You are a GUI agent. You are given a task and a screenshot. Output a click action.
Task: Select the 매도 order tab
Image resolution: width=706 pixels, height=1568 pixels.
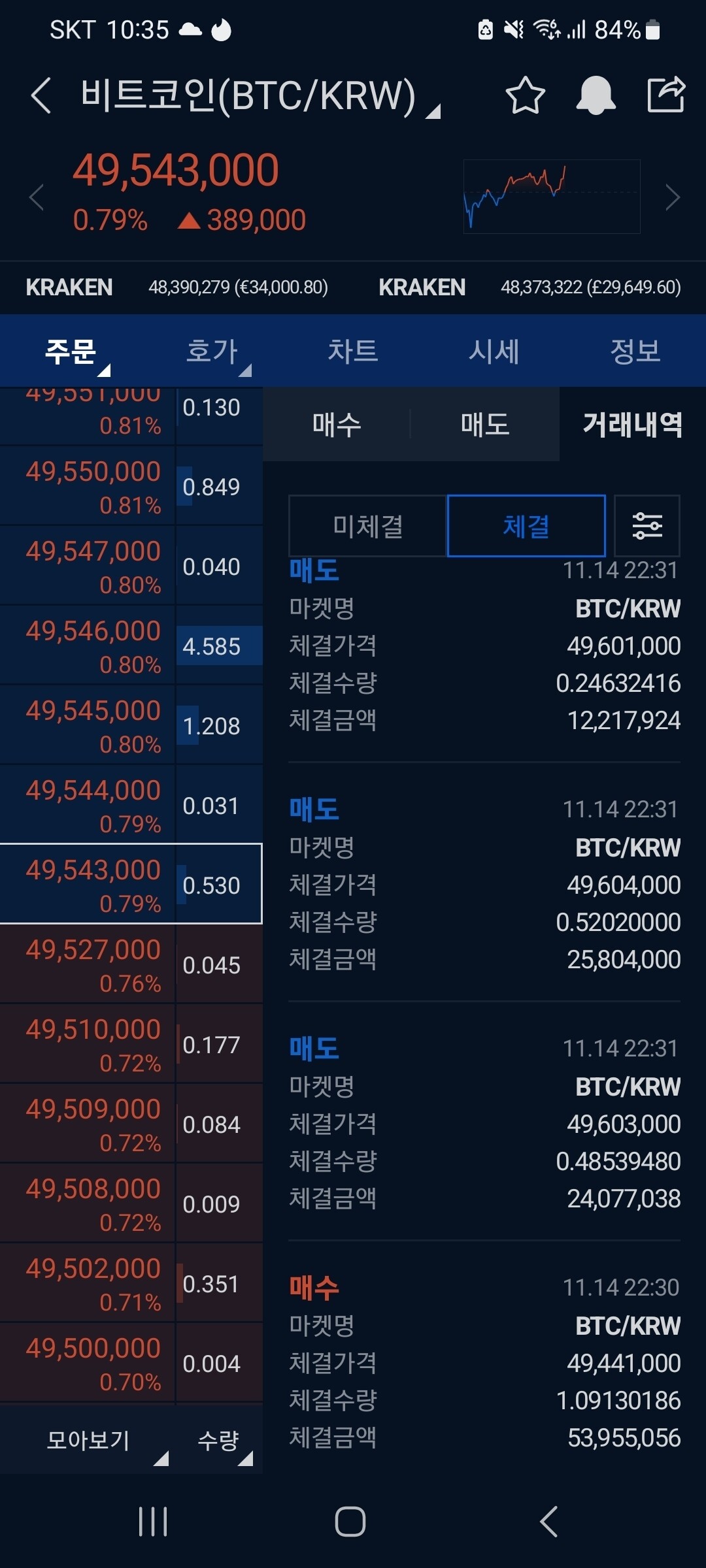pos(484,425)
